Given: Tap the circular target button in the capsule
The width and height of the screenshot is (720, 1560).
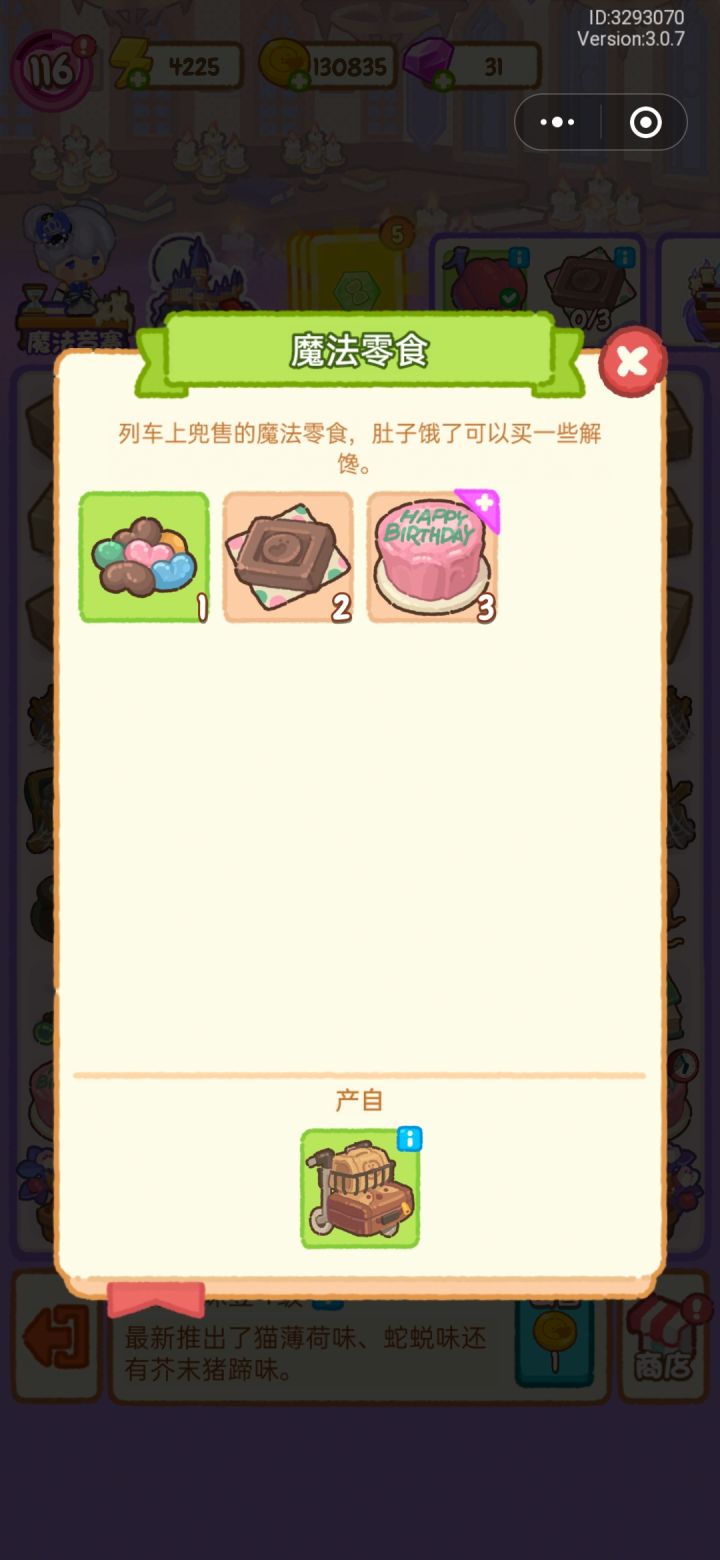Looking at the screenshot, I should (x=646, y=121).
